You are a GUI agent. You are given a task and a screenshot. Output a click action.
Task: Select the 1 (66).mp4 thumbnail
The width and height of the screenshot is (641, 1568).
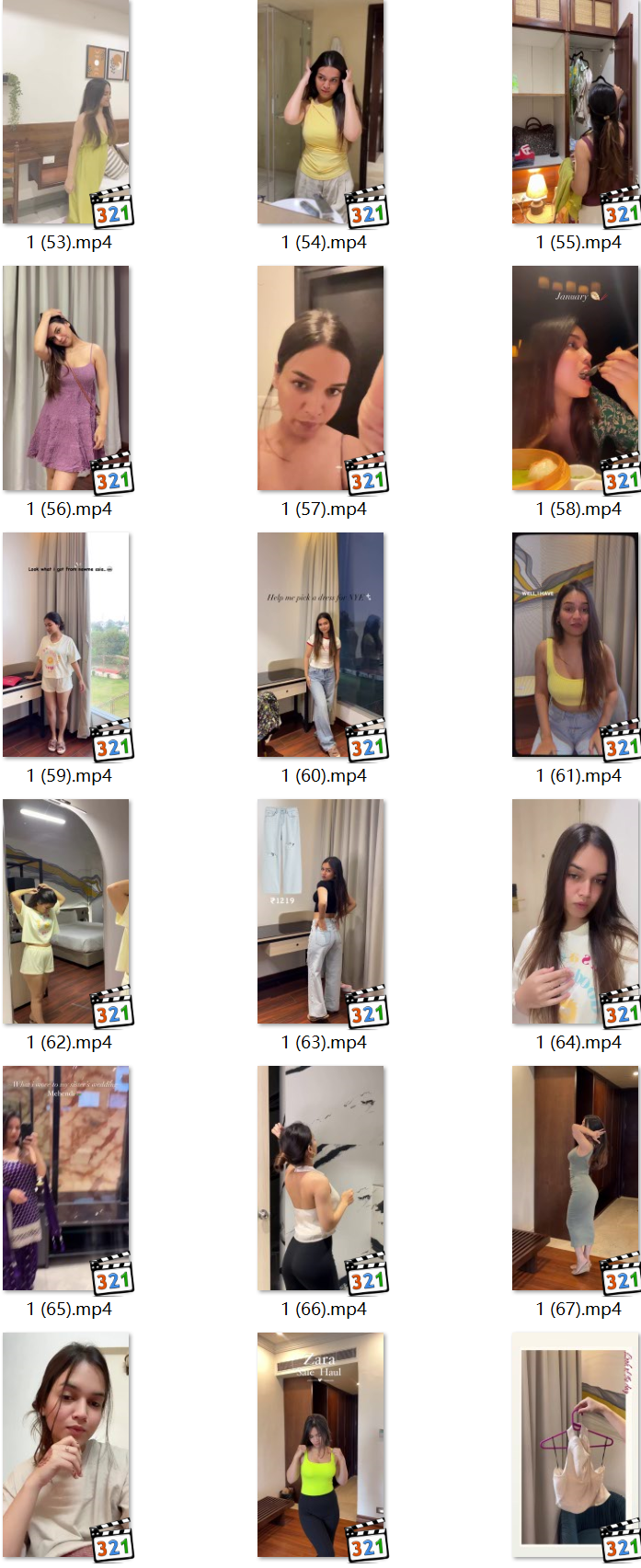pyautogui.click(x=321, y=1179)
